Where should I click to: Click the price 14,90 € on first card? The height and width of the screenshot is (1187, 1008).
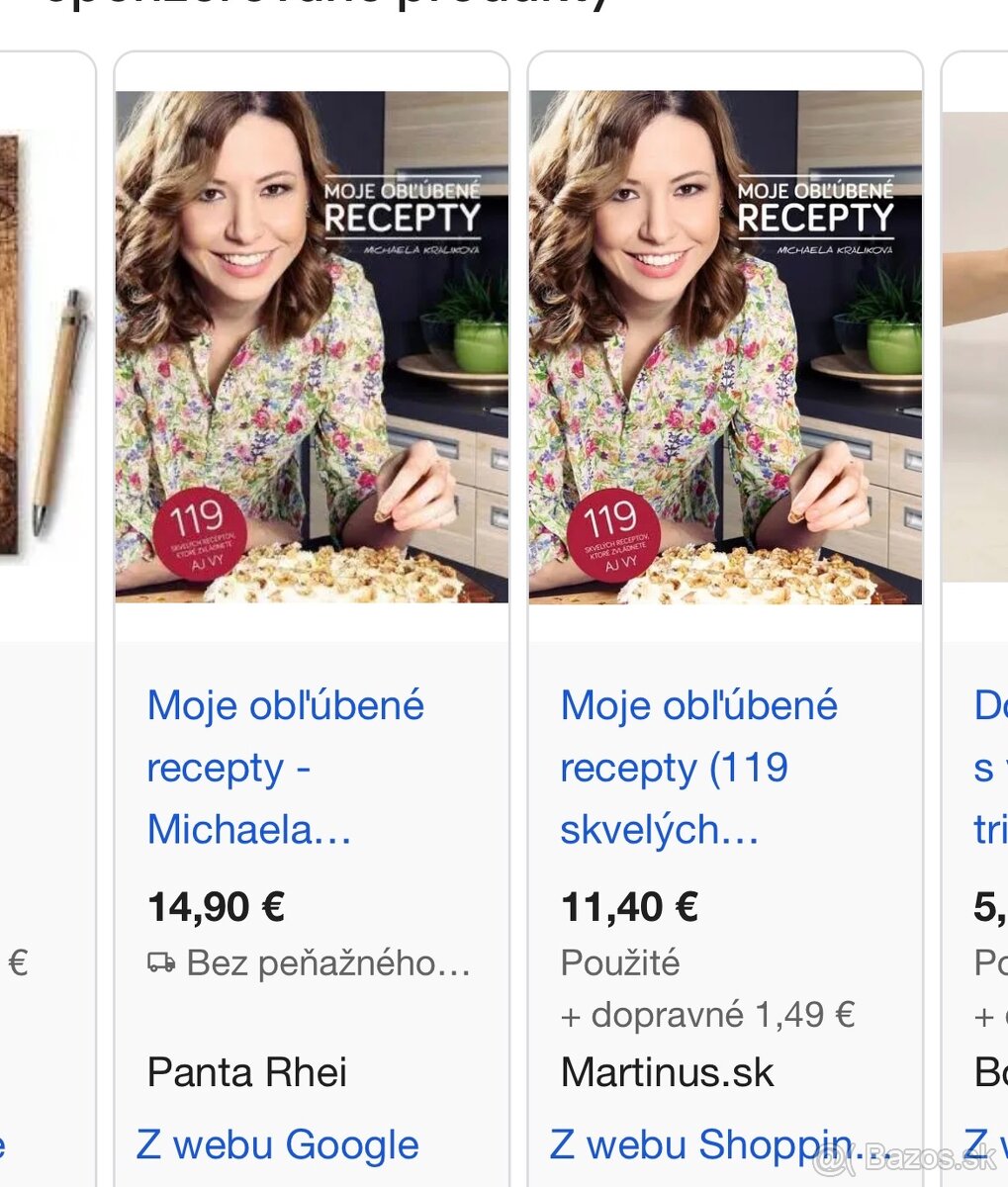pos(216,906)
